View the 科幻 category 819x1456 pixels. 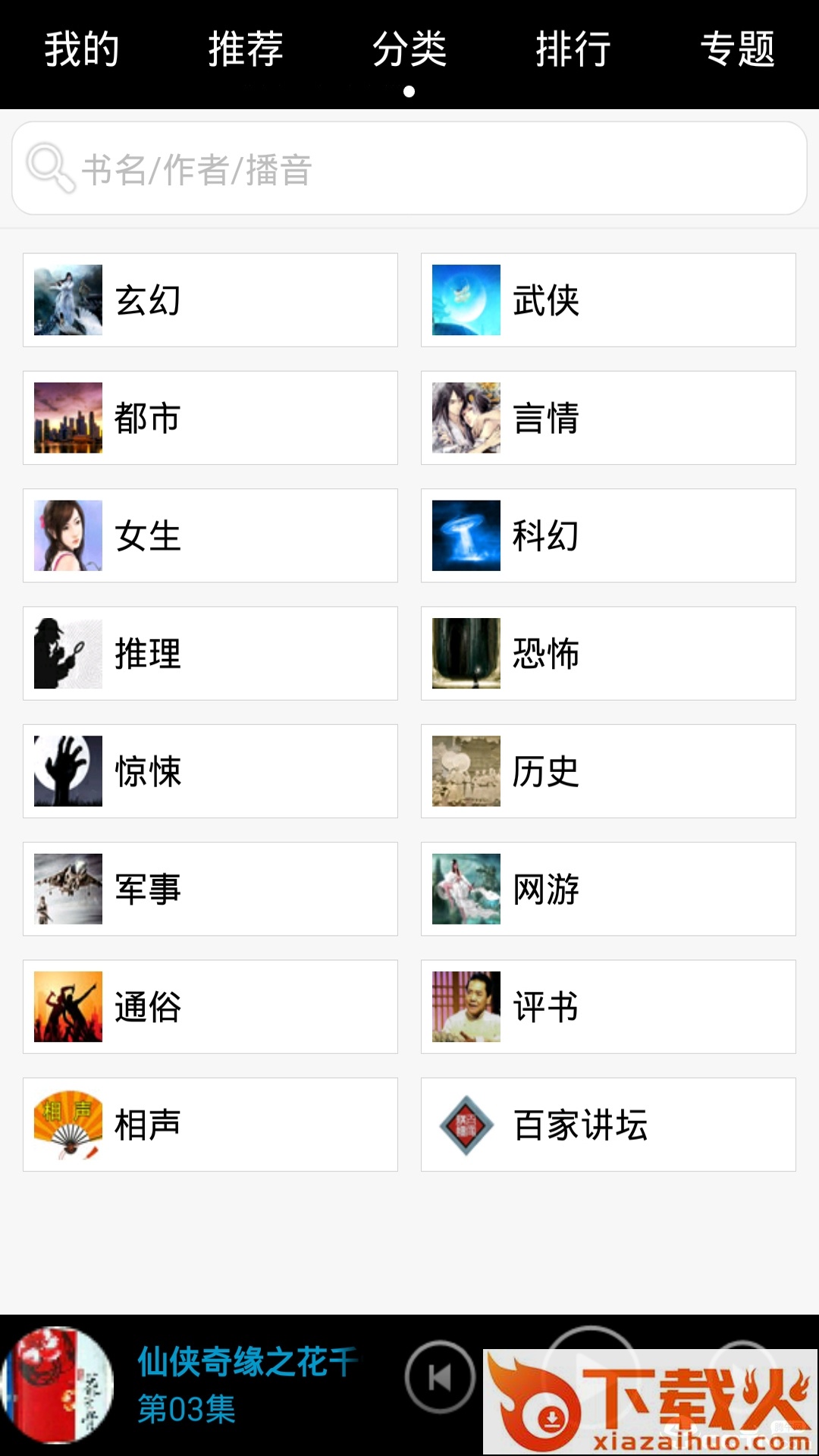point(608,535)
